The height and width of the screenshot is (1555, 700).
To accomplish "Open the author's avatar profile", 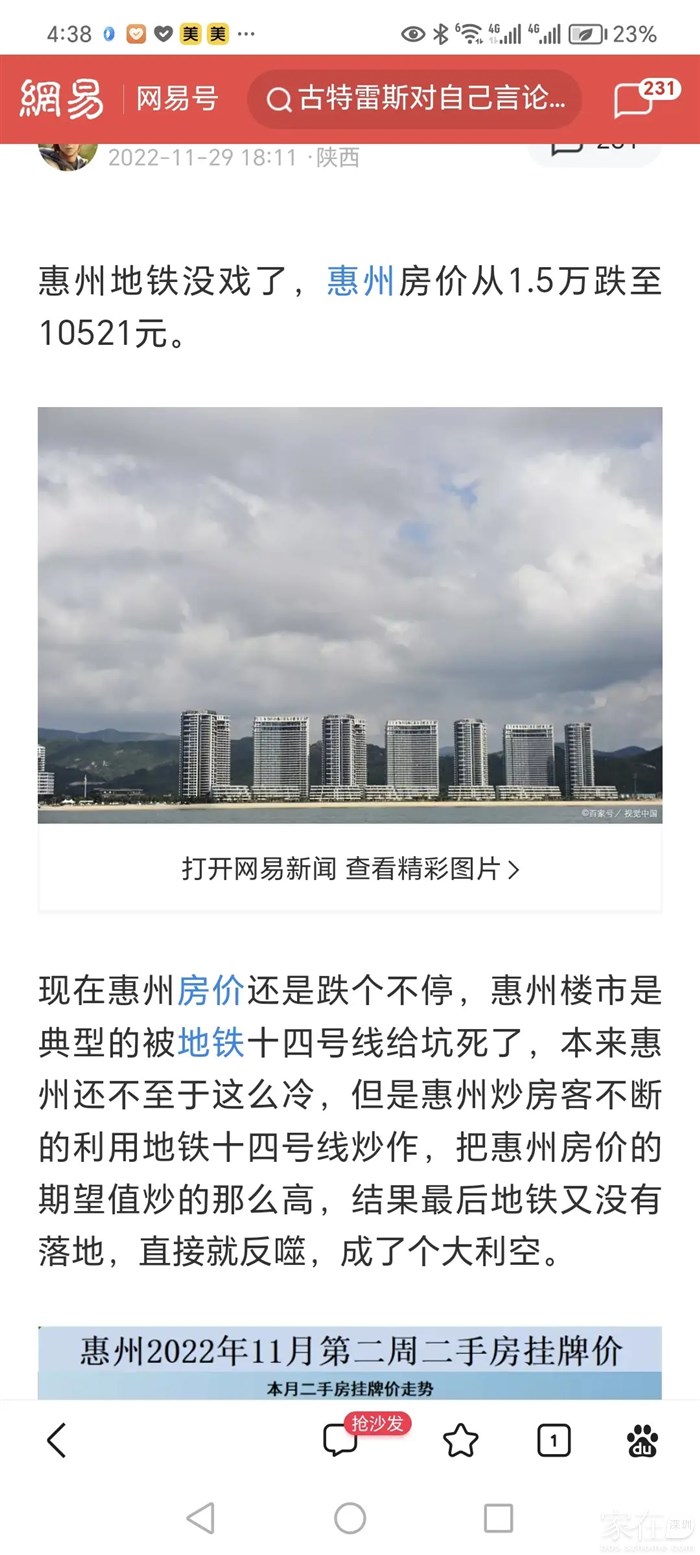I will [x=67, y=155].
